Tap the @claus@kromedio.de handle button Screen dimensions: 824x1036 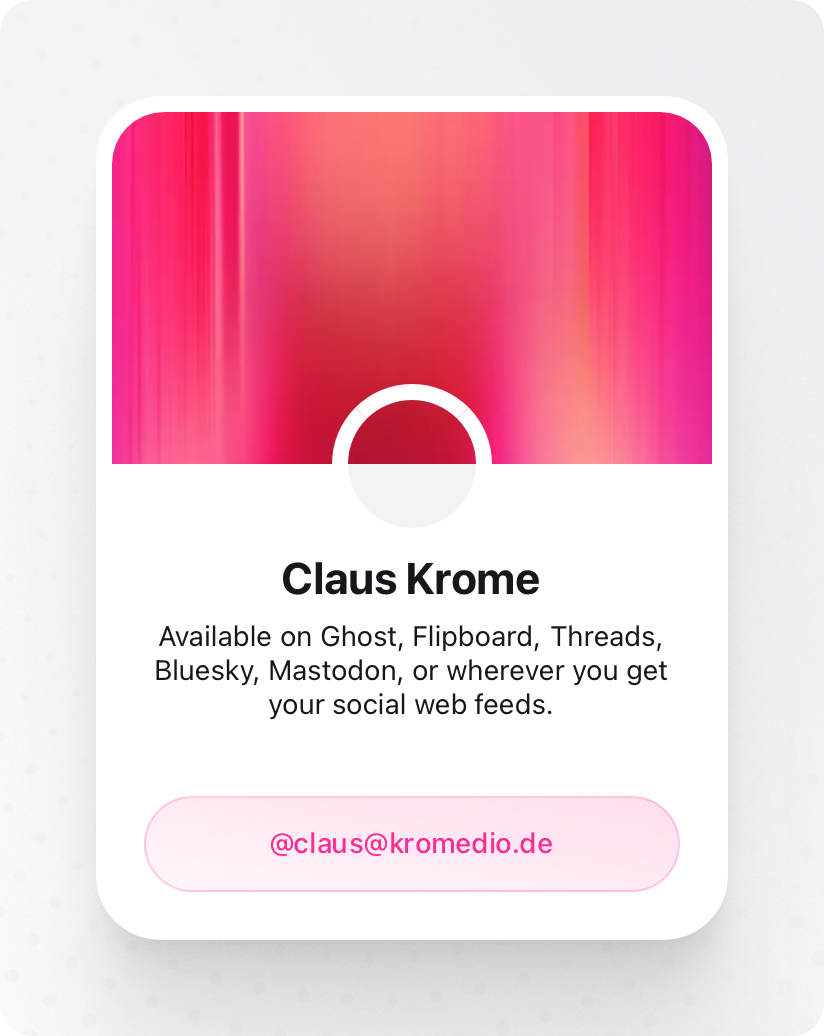pyautogui.click(x=411, y=843)
